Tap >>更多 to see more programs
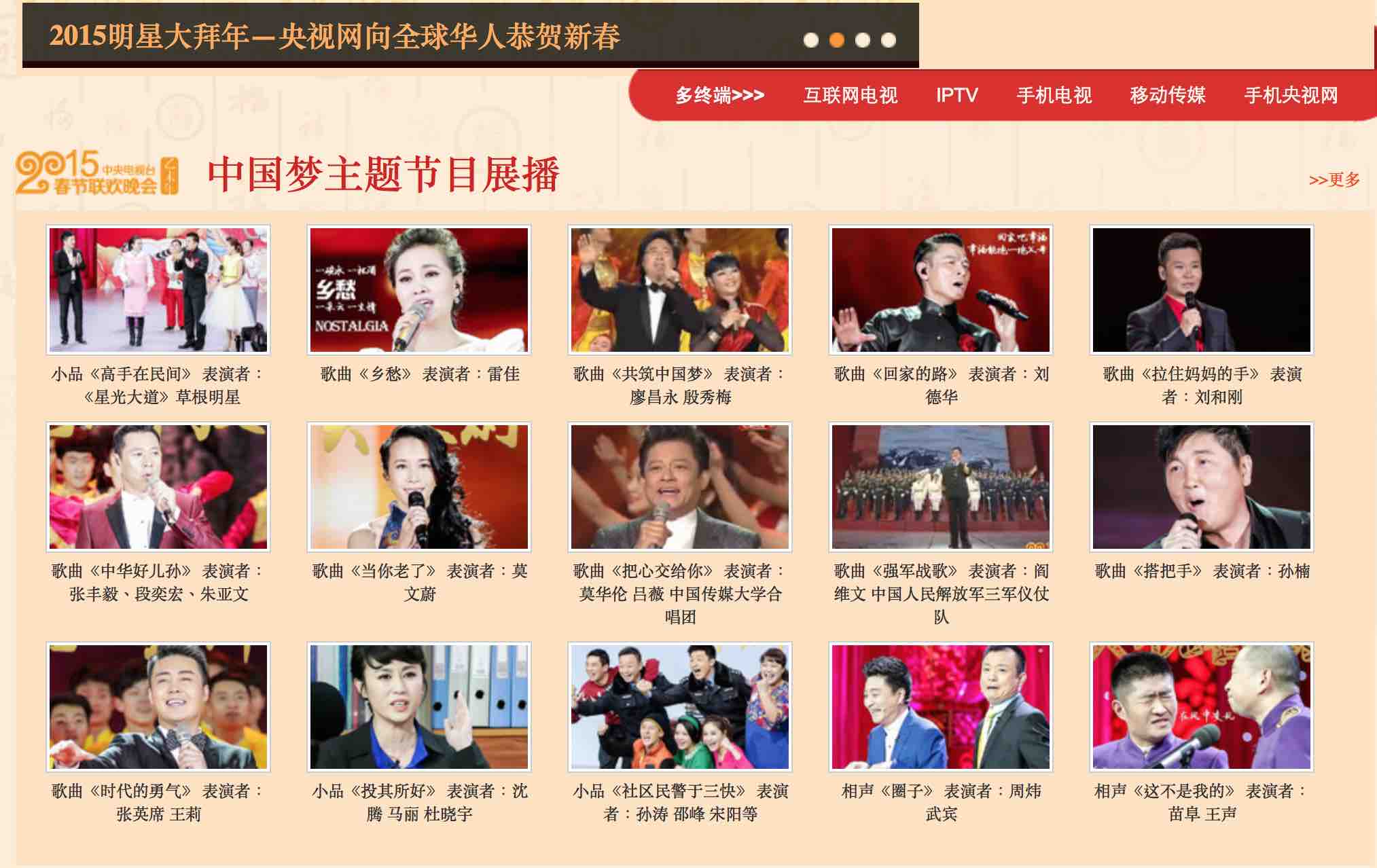The image size is (1377, 868). click(x=1334, y=179)
